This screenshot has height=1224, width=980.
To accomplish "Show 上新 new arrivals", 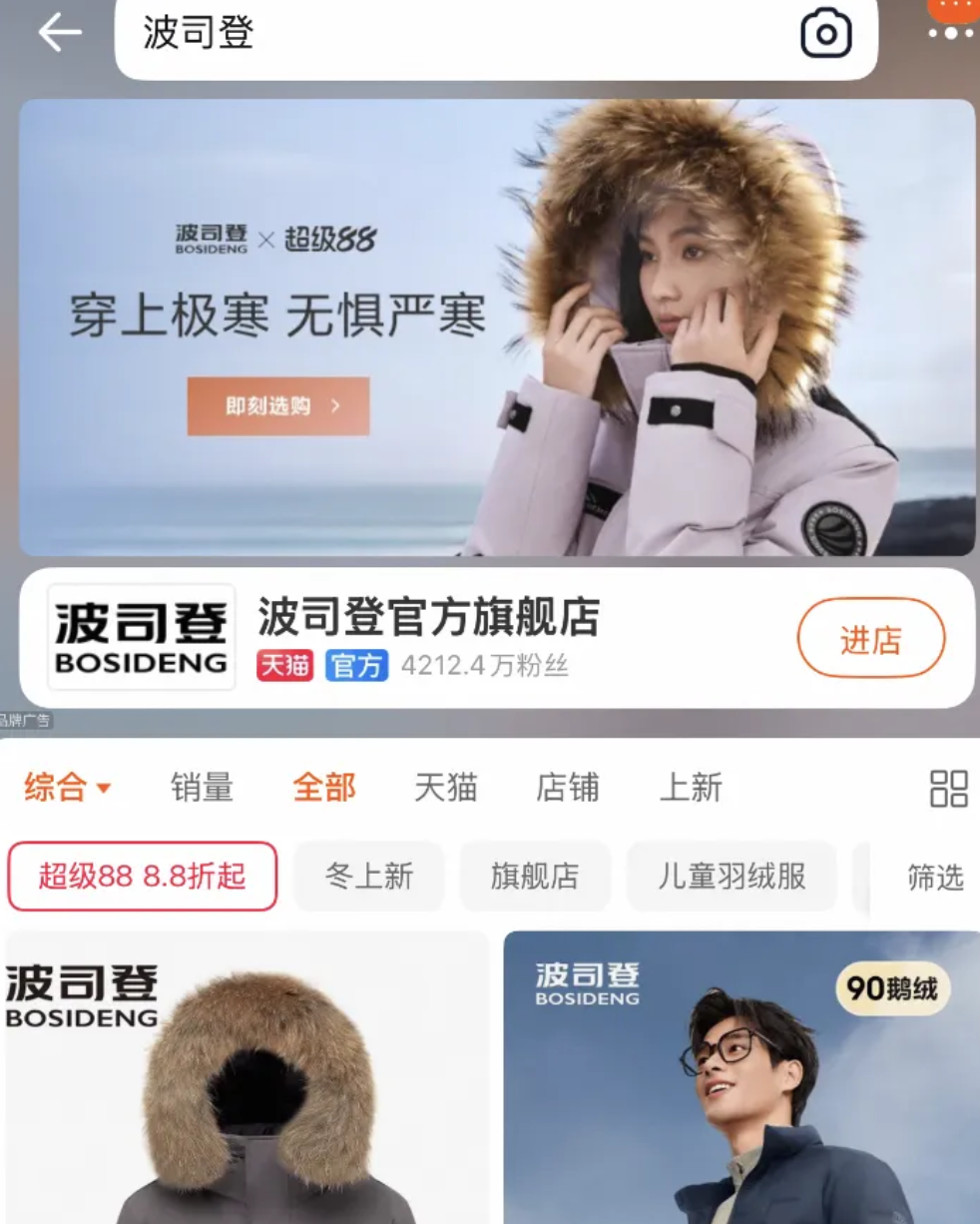I will click(690, 788).
